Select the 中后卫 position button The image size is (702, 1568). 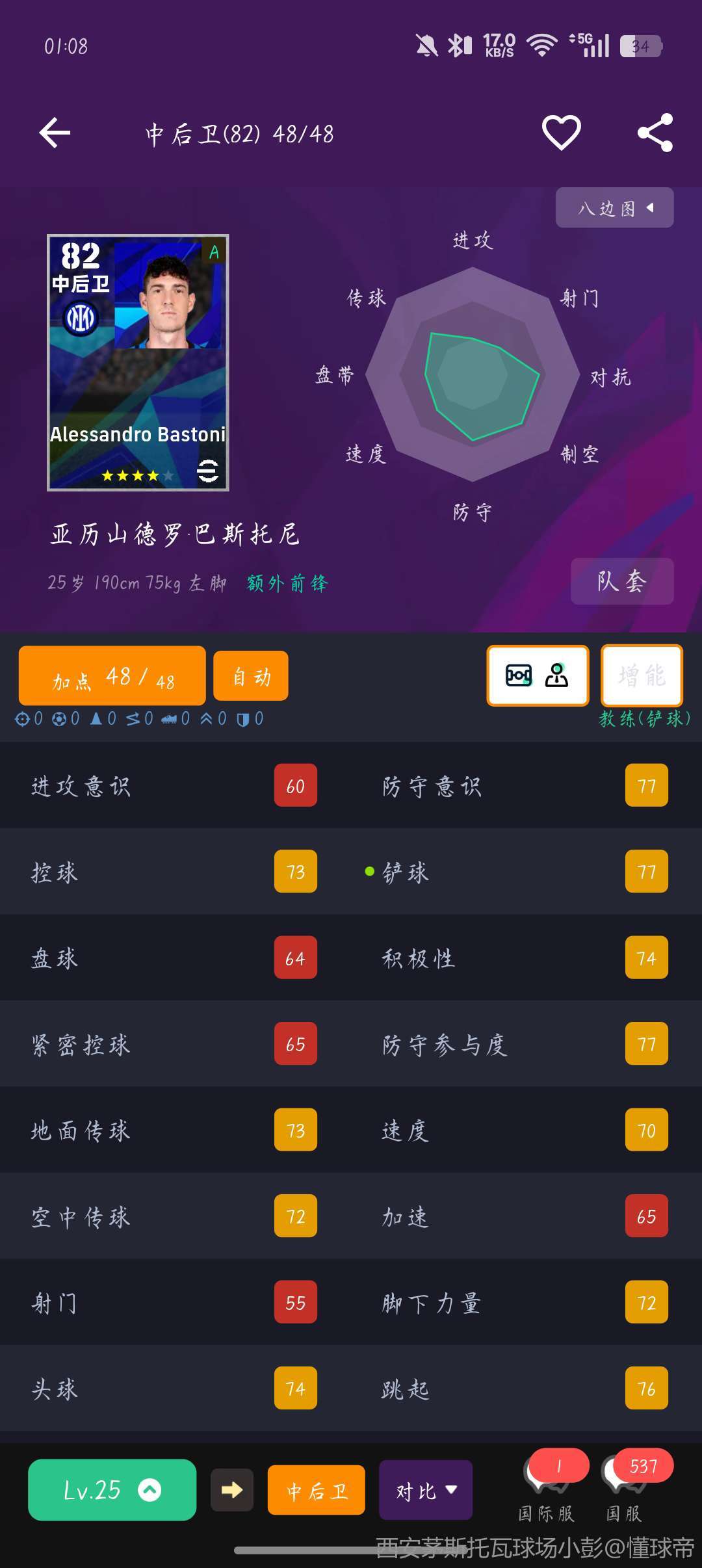(317, 1490)
